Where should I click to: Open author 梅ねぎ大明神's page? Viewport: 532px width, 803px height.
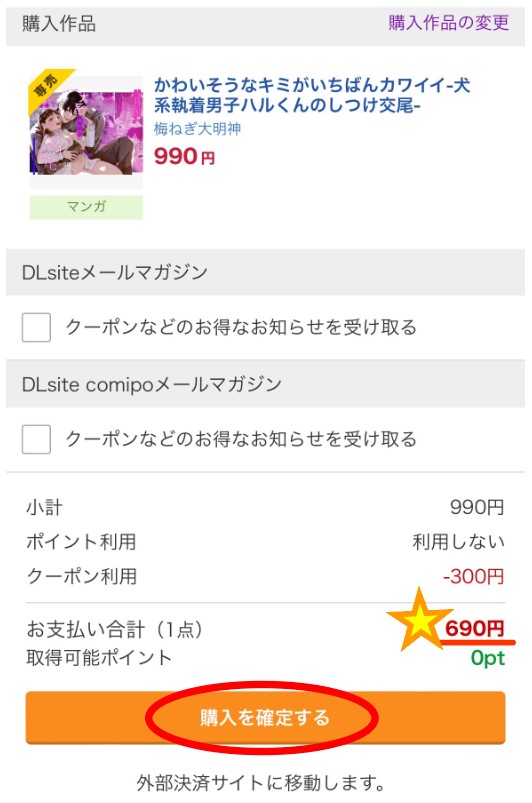click(x=197, y=129)
